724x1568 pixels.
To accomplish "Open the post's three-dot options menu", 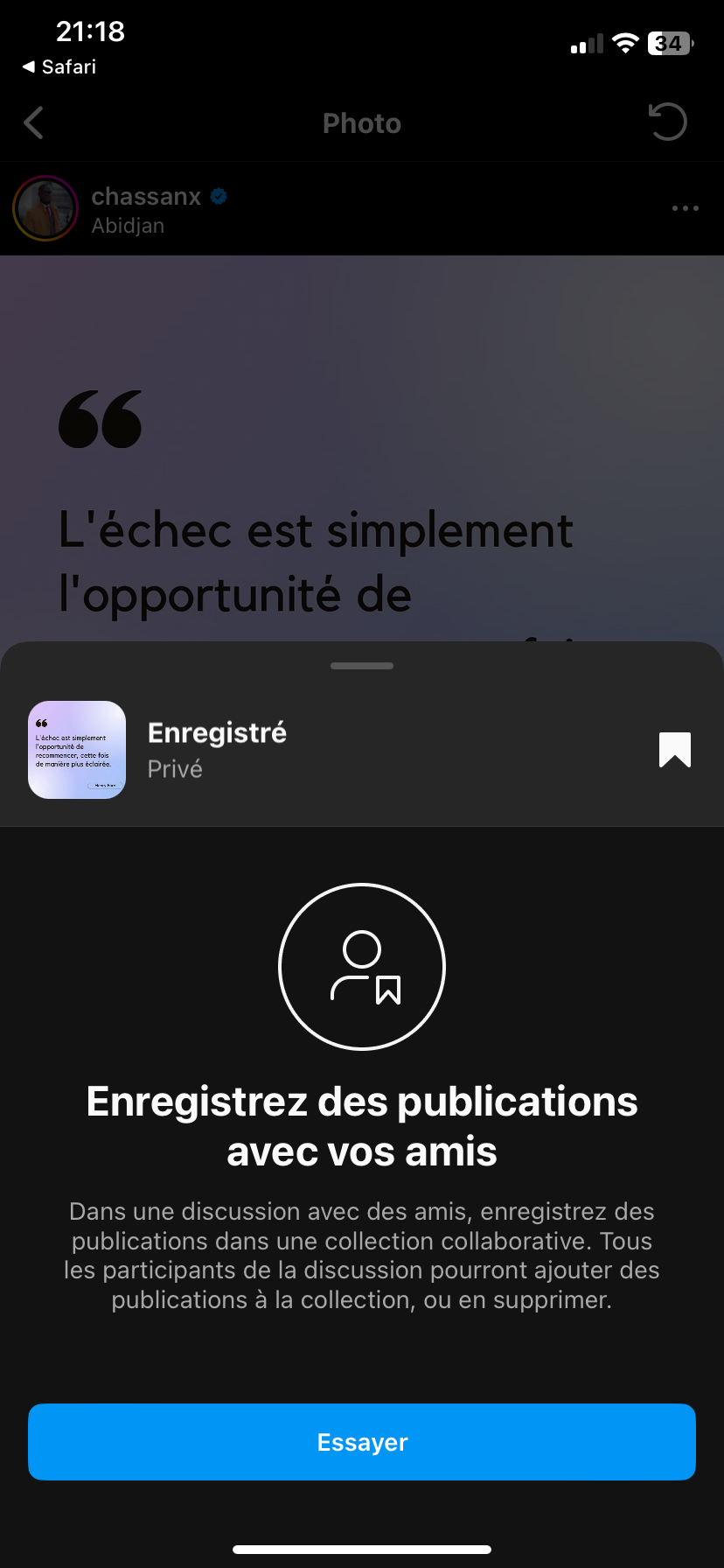I will tap(685, 208).
